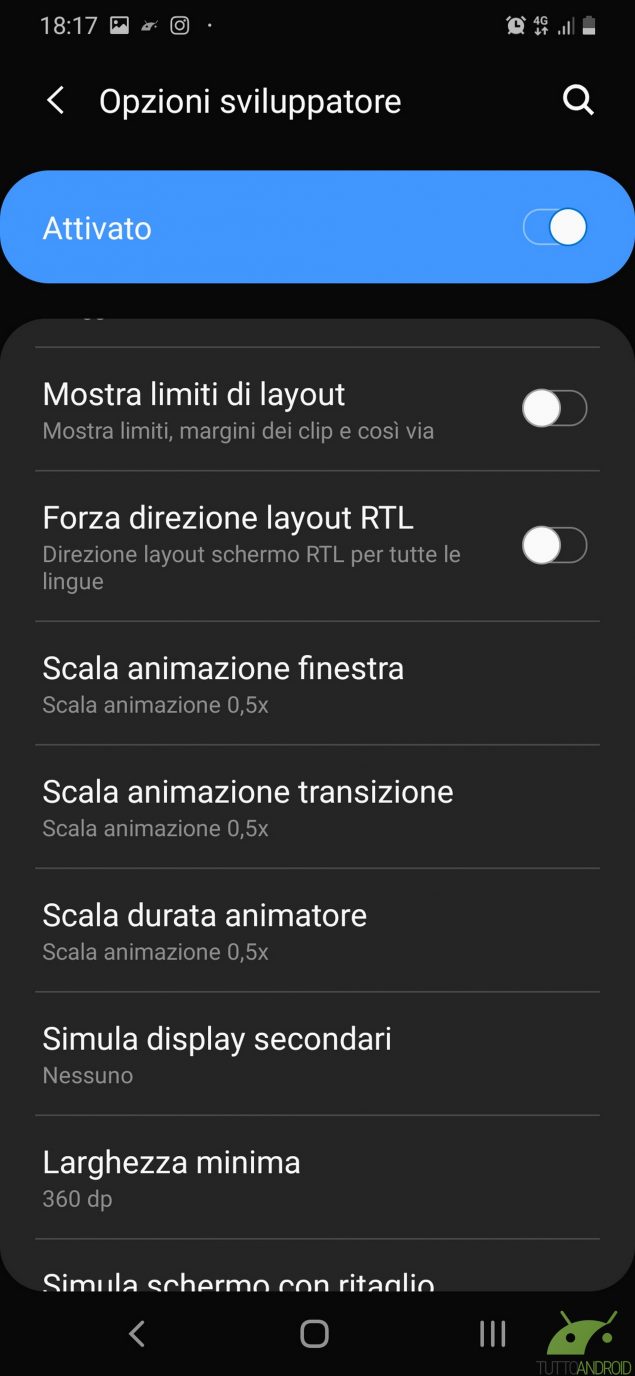This screenshot has height=1376, width=635.
Task: Tap the system home button
Action: (315, 1333)
